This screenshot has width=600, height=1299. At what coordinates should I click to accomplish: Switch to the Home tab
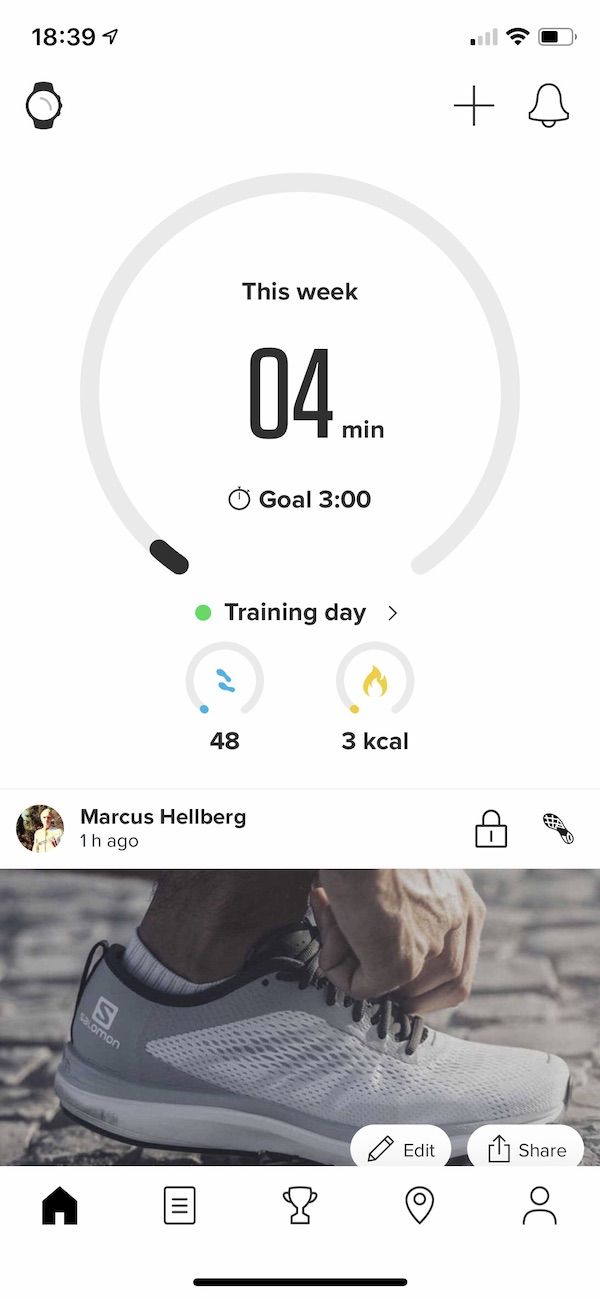coord(60,1206)
